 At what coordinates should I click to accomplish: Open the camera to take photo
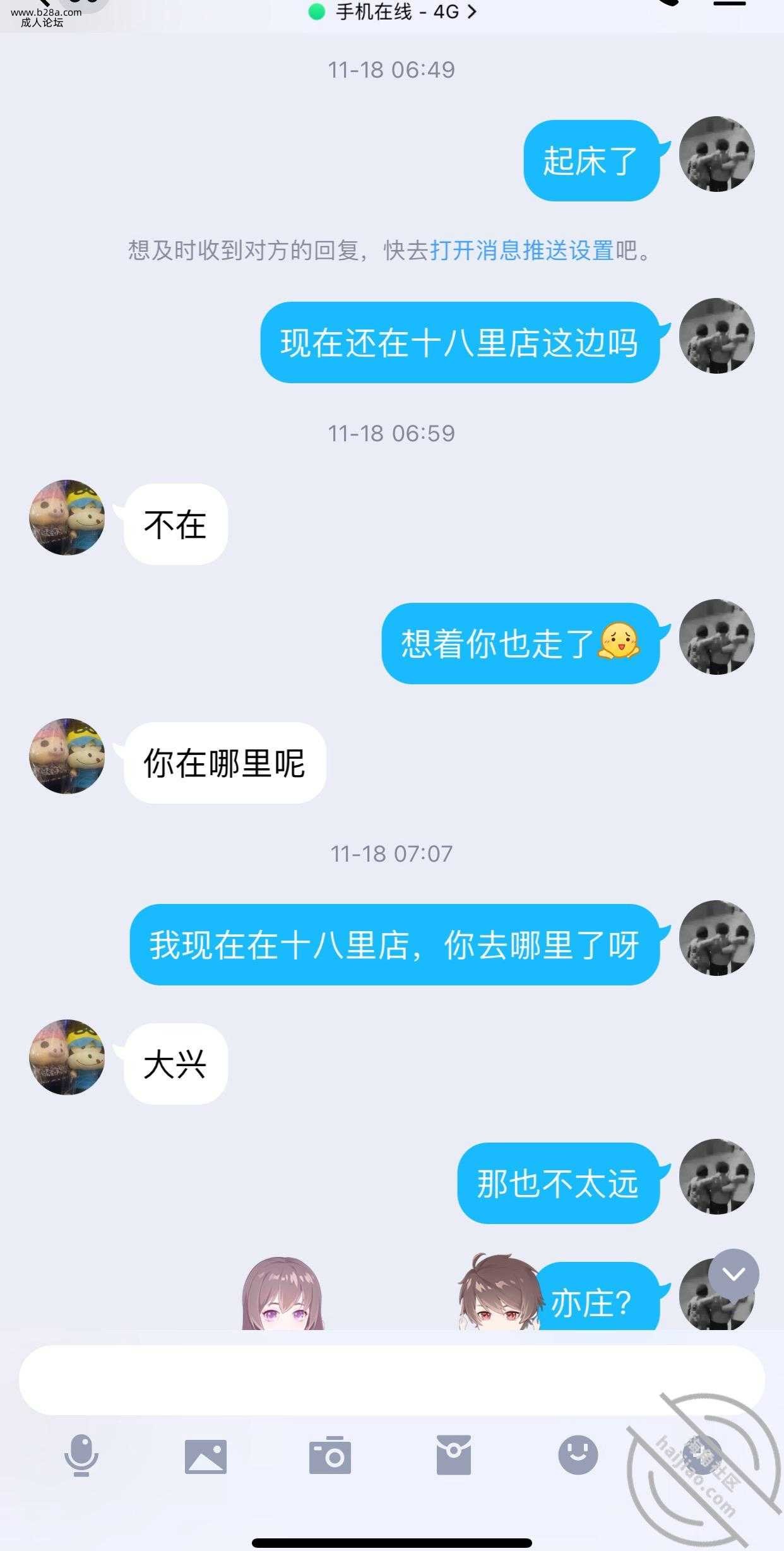coord(330,1455)
